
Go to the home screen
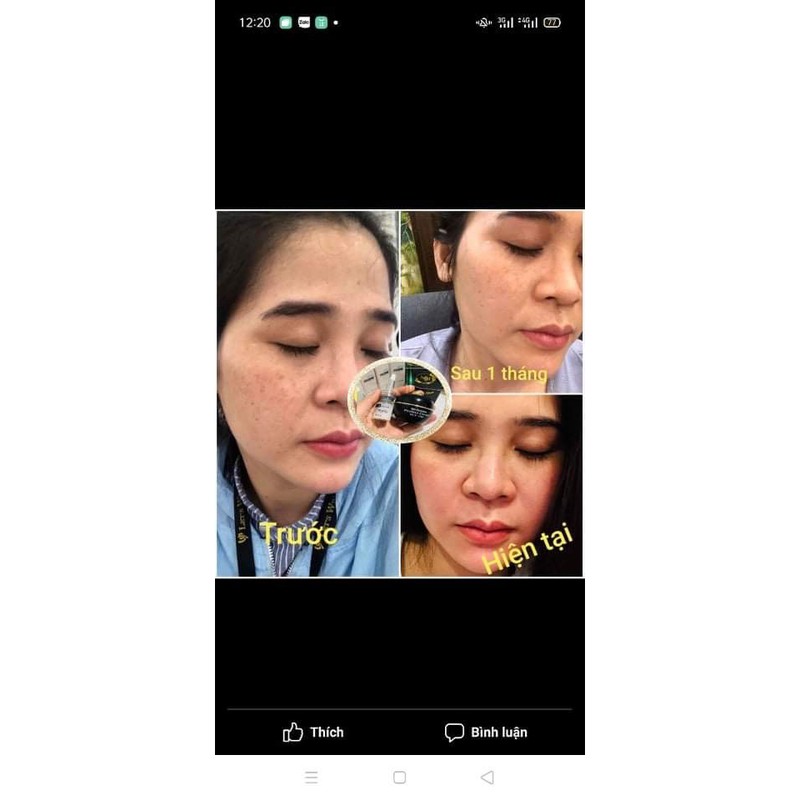(399, 777)
